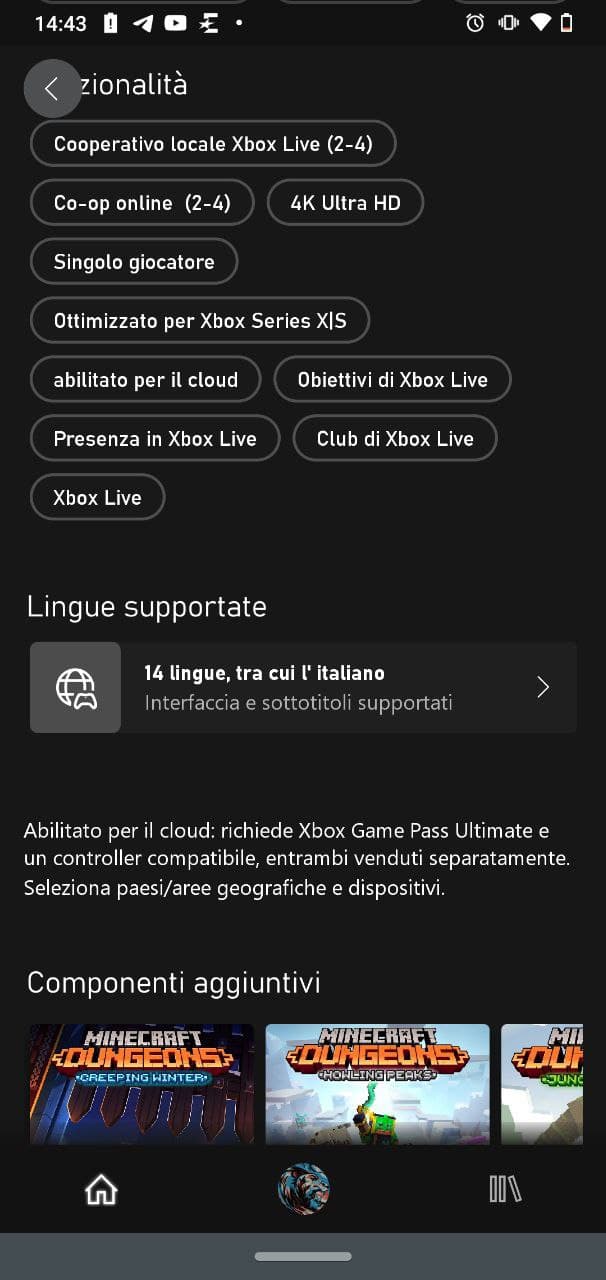Image resolution: width=606 pixels, height=1280 pixels.
Task: Open the Howling Peaks add-on
Action: [x=377, y=1084]
